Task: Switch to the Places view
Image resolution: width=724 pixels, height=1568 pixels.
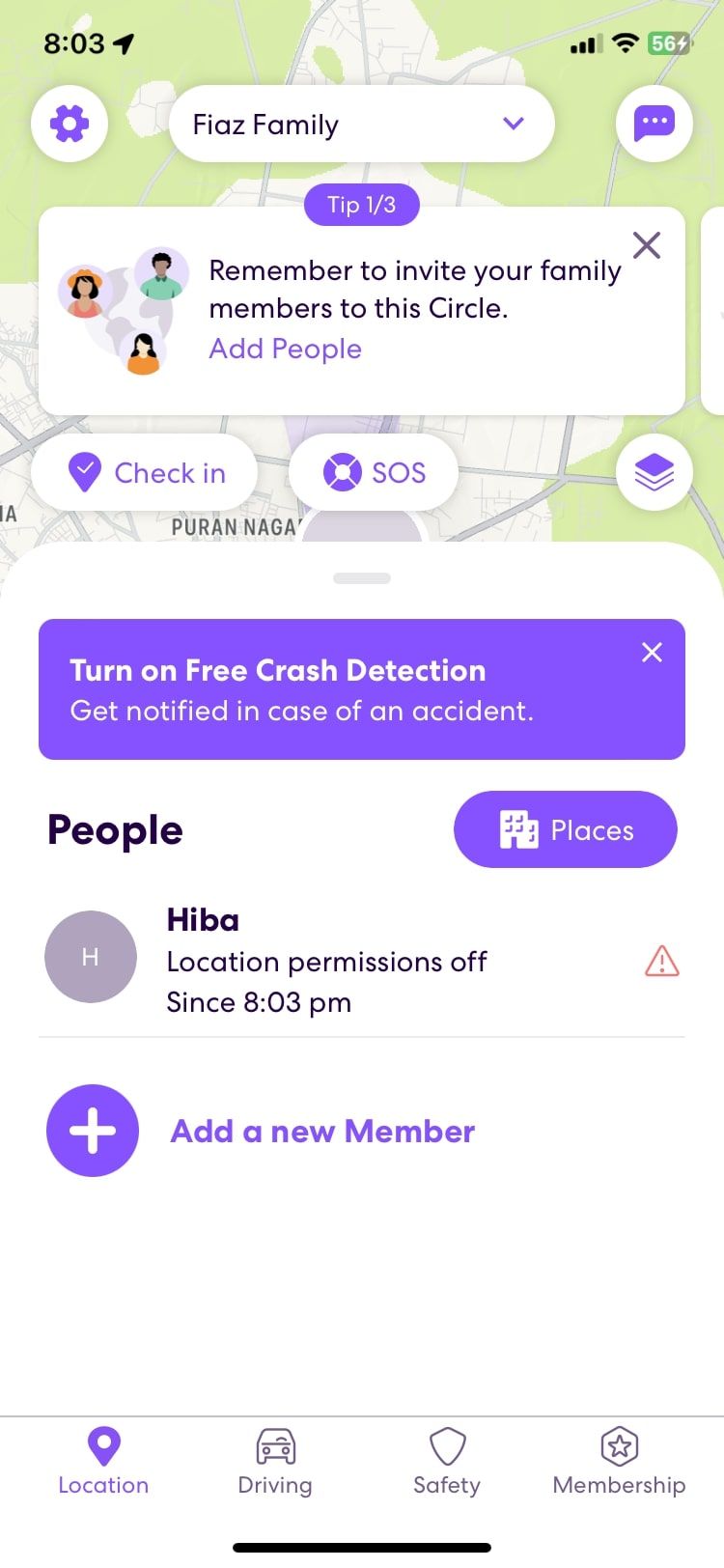Action: coord(566,828)
